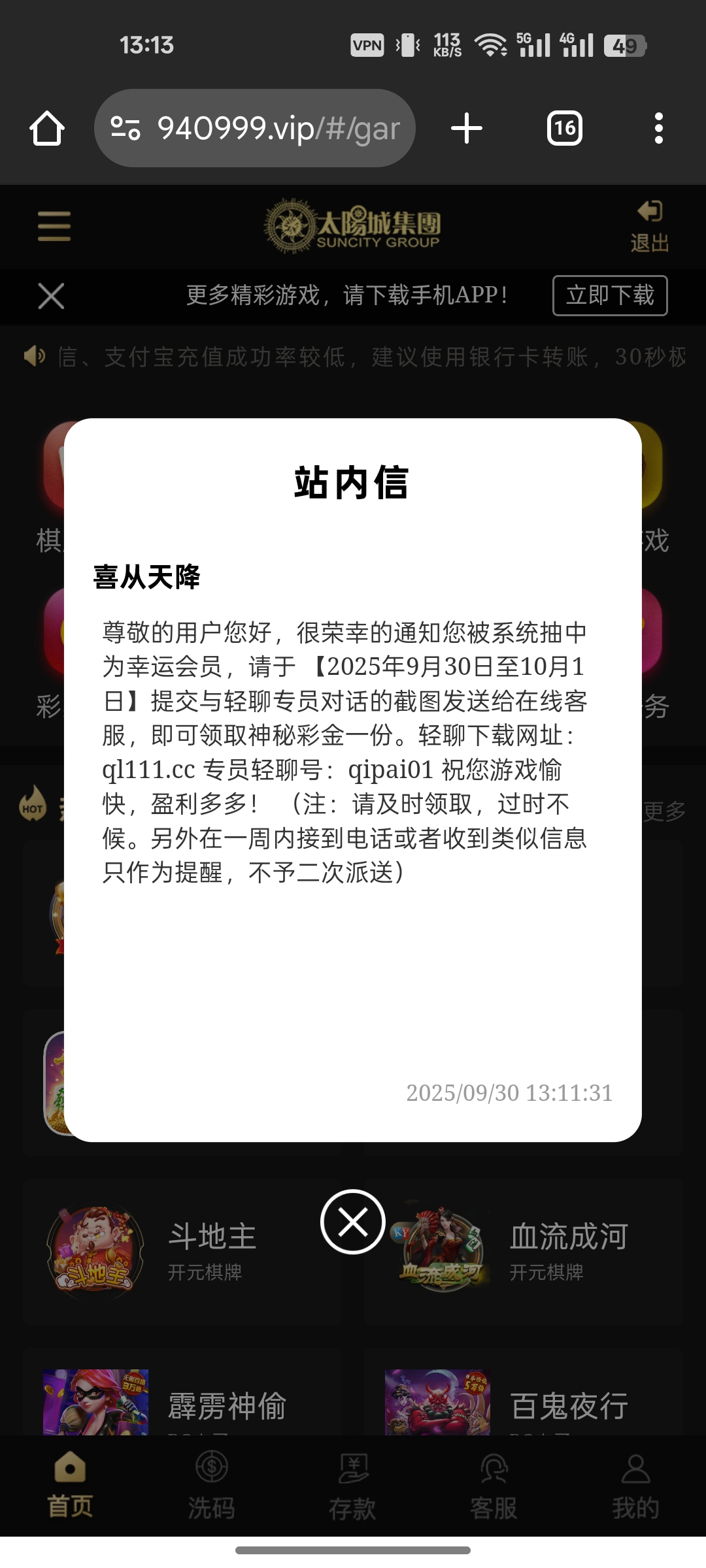Close the 站内信 message popup
706x1568 pixels.
click(353, 1222)
